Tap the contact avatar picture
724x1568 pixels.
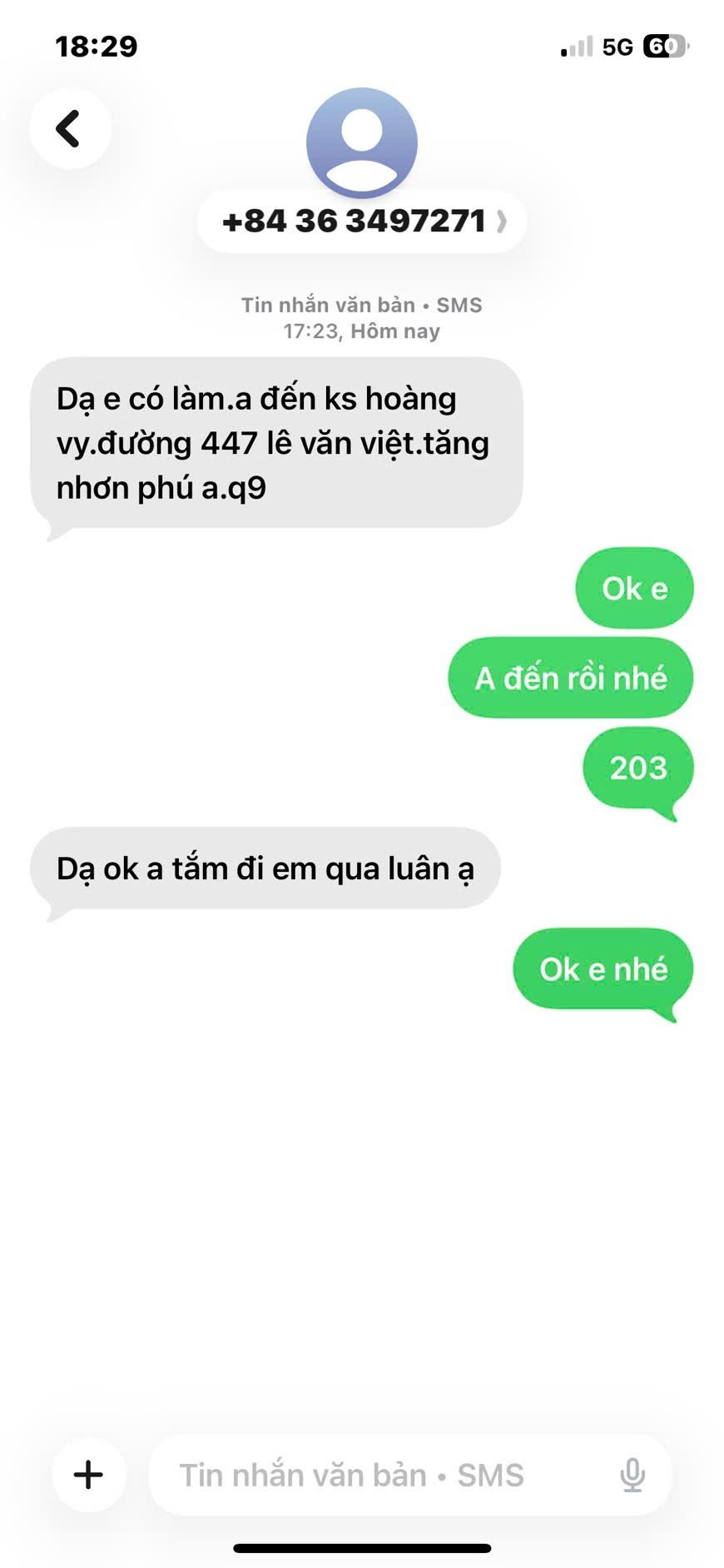(362, 142)
